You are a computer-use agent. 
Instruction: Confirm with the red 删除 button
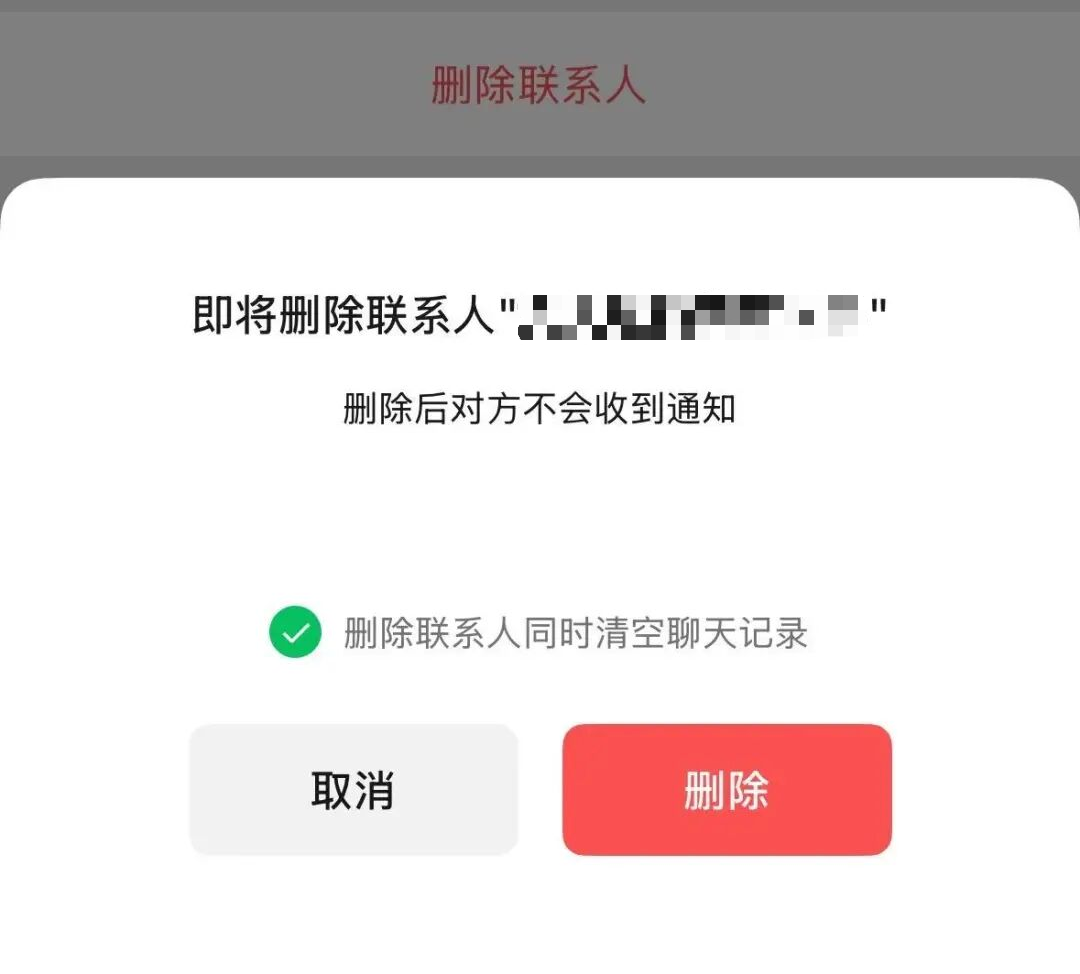[x=726, y=790]
